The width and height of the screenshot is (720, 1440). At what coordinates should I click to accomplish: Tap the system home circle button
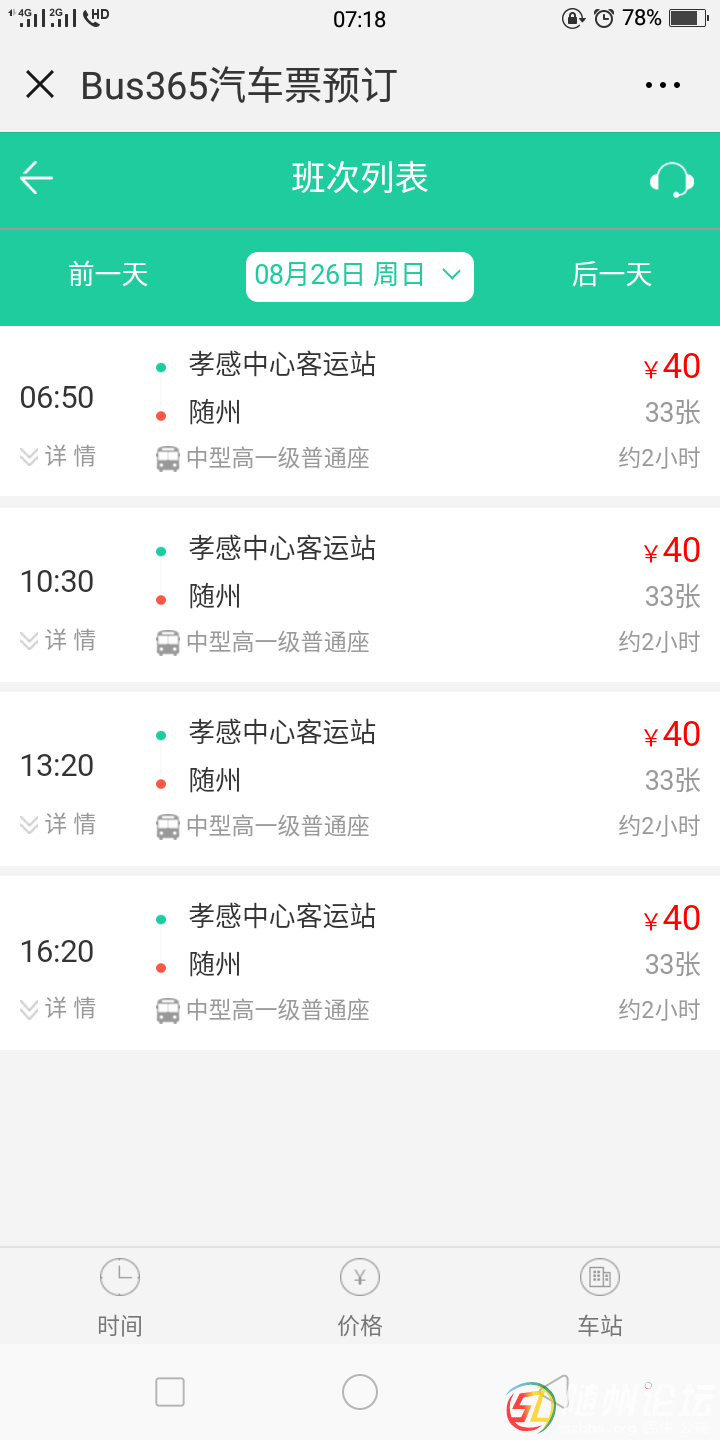[x=360, y=1392]
